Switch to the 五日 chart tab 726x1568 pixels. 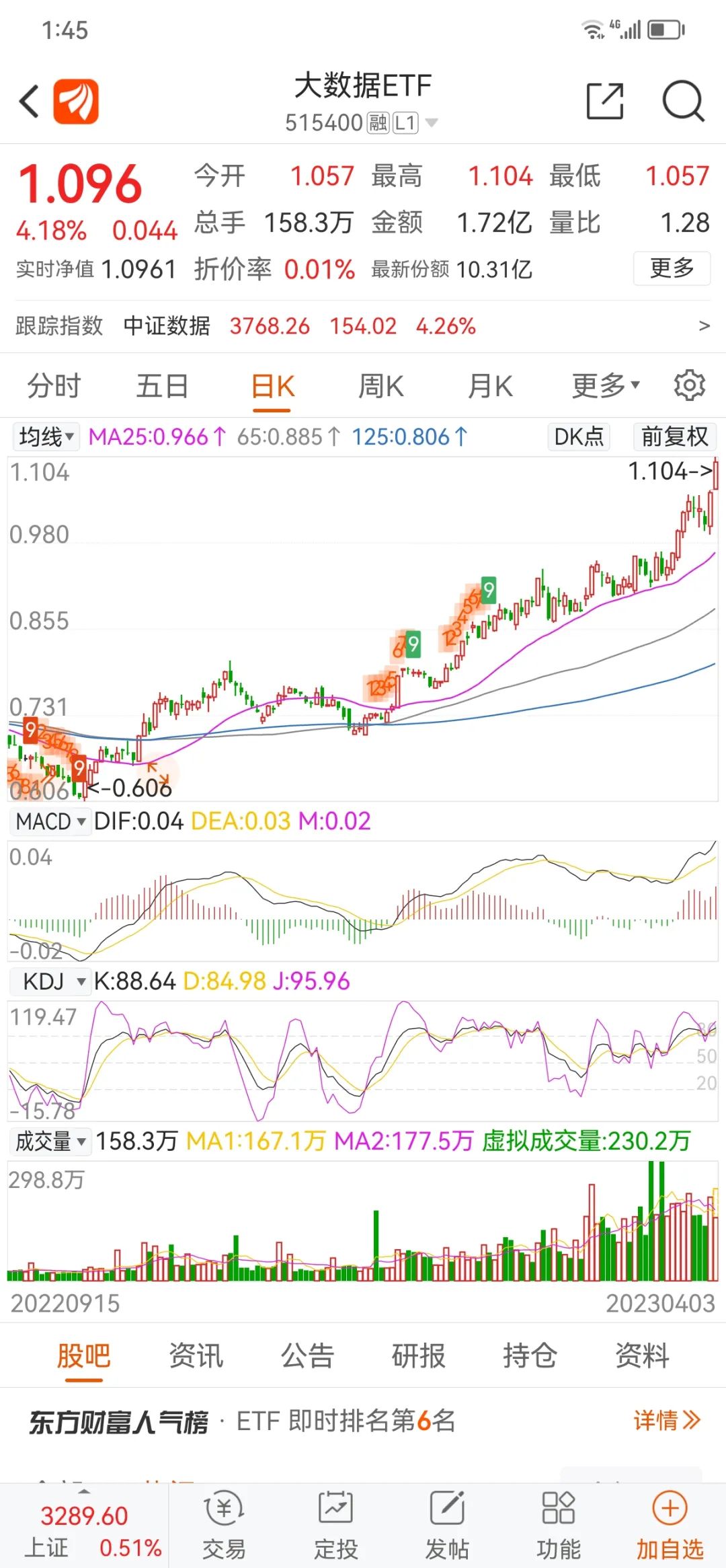pos(162,387)
